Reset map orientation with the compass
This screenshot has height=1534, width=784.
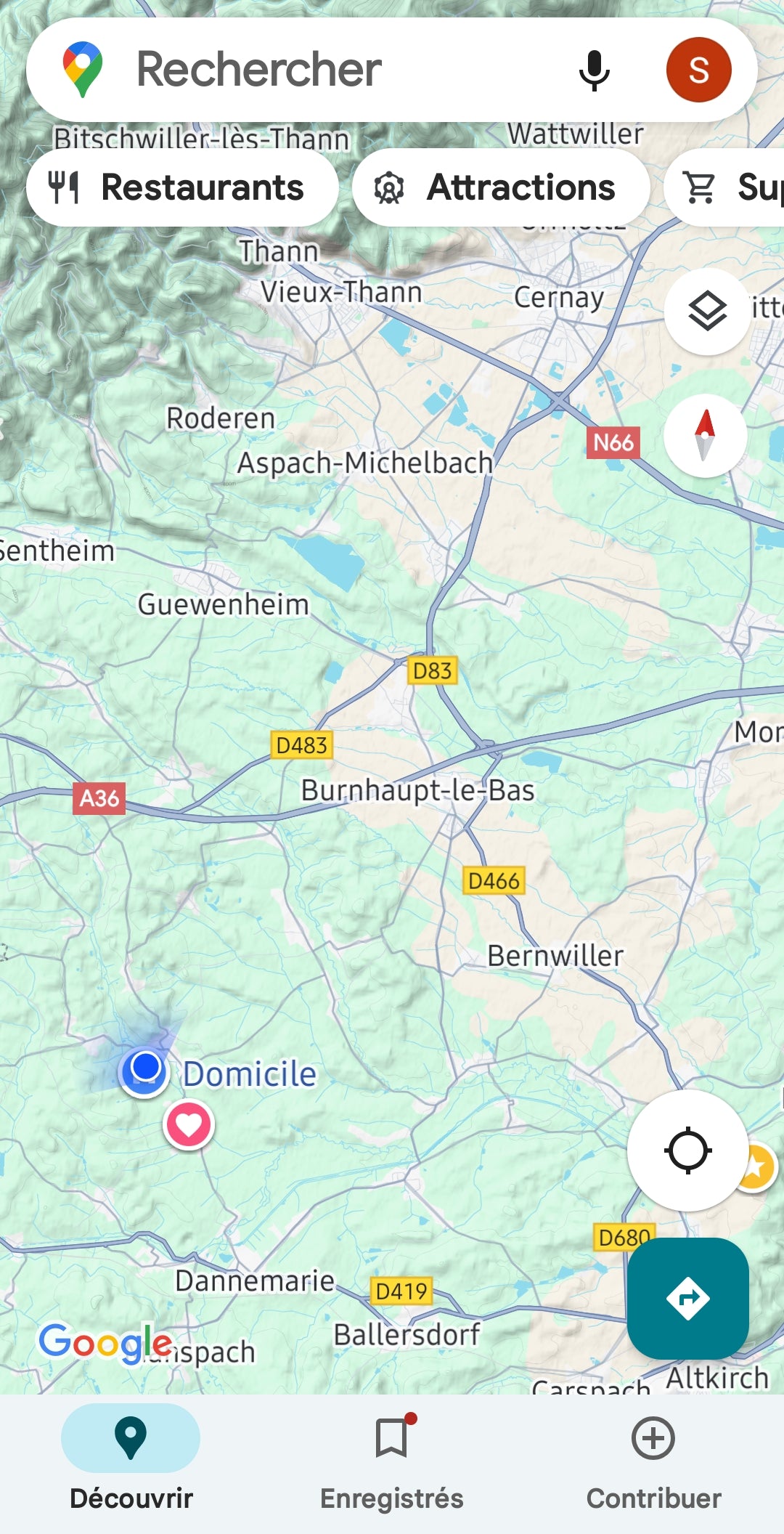[x=705, y=436]
